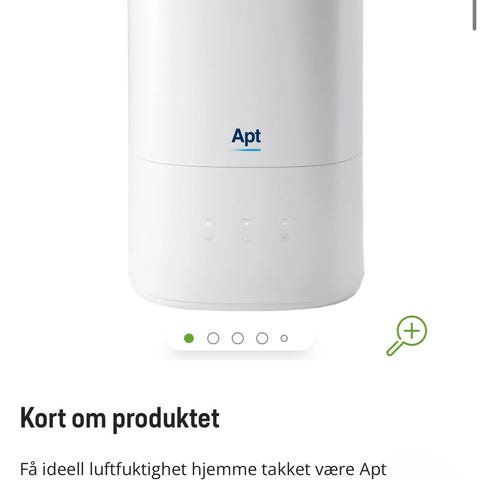This screenshot has height=480, width=480.
Task: Open the Apt humidifier product image
Action: (x=246, y=155)
